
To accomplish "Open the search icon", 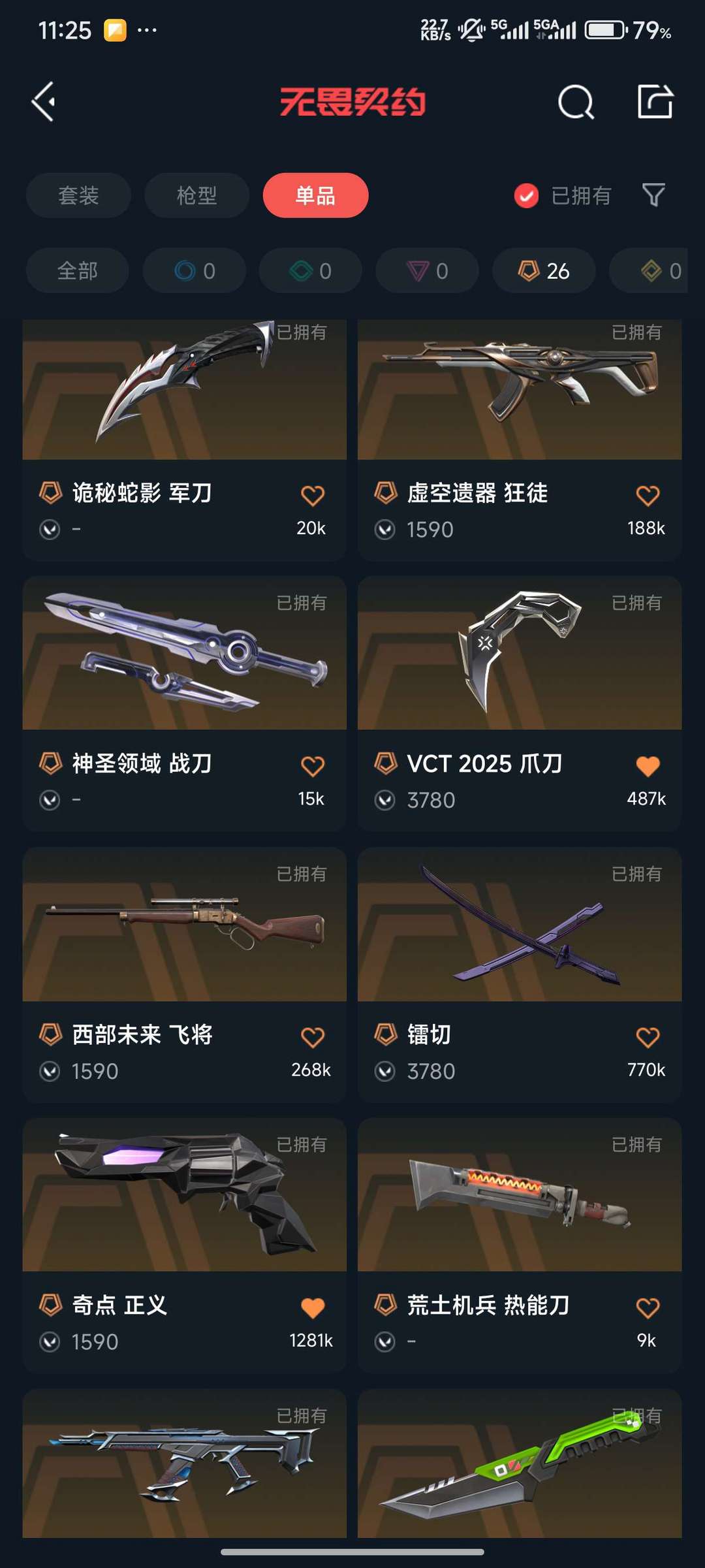I will click(x=574, y=102).
